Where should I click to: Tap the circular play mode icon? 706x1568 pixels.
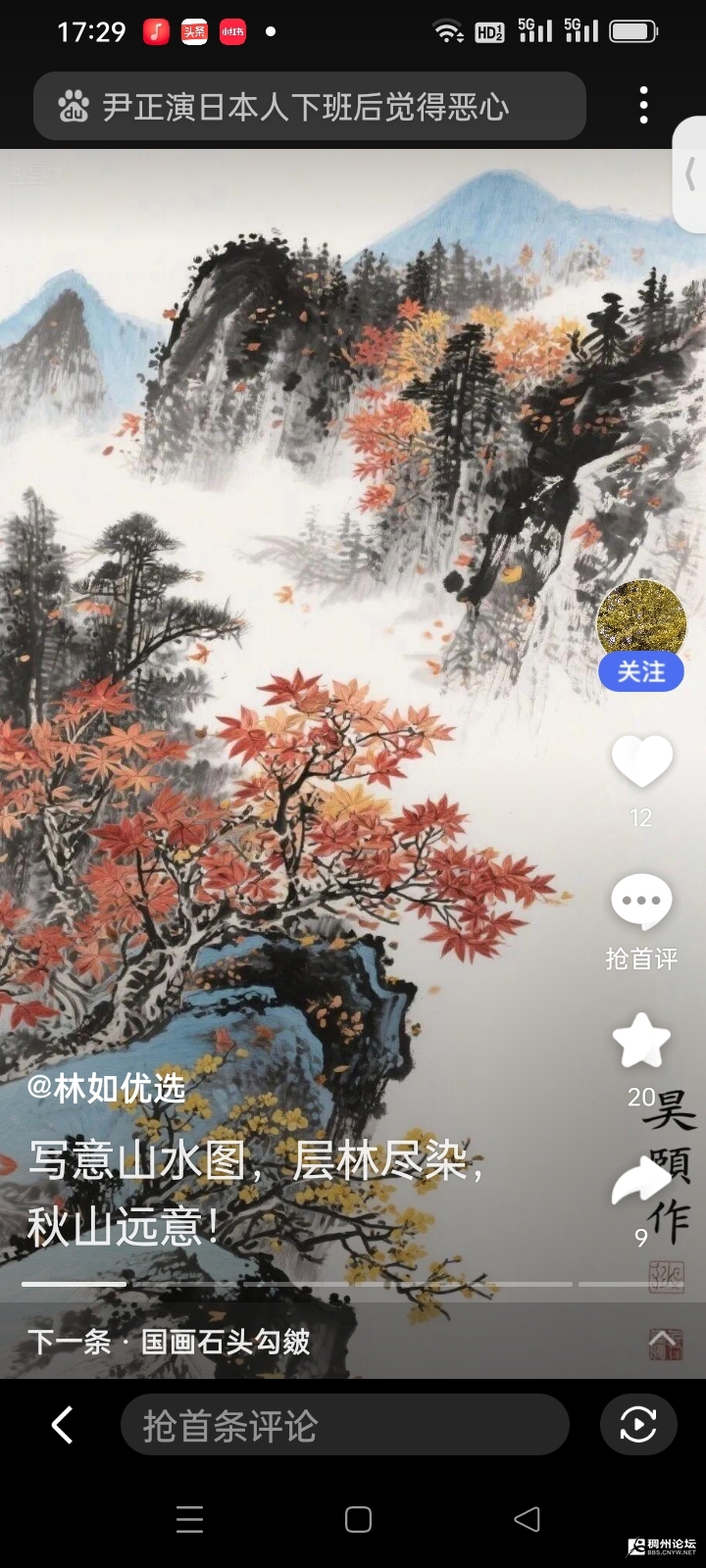tap(637, 1425)
